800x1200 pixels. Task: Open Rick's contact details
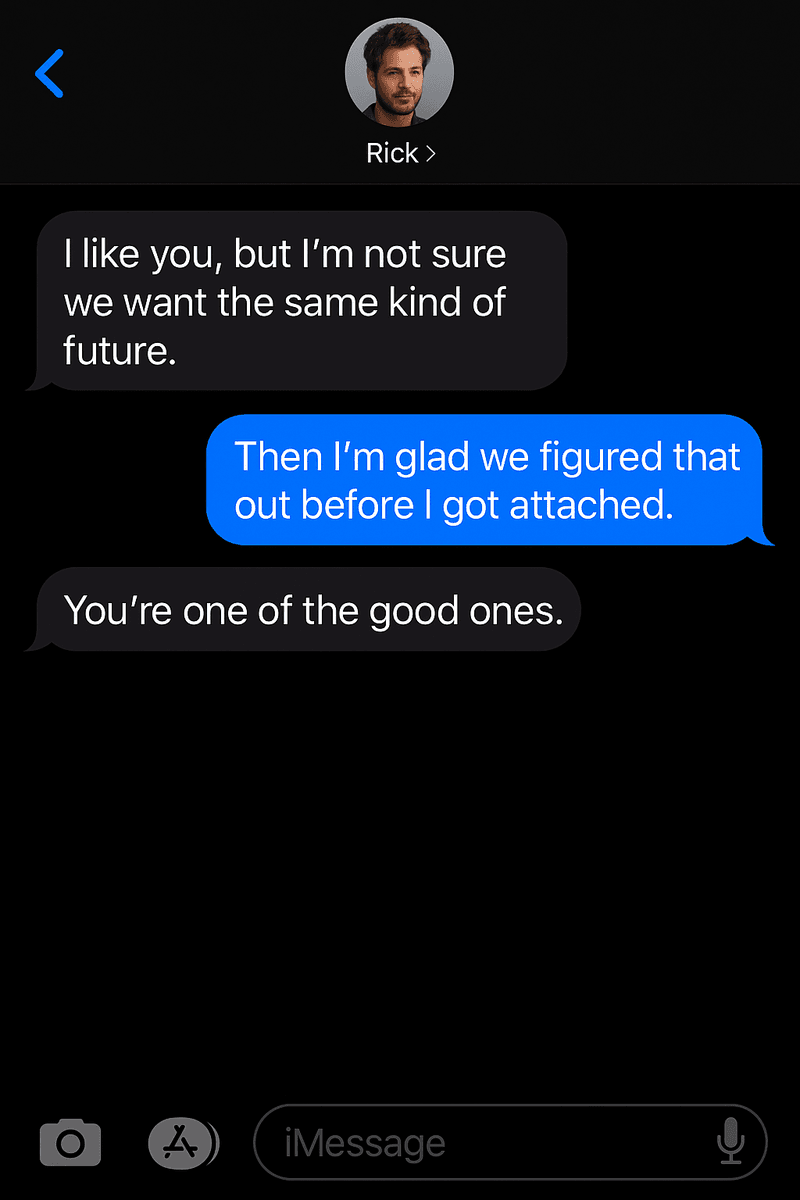400,153
